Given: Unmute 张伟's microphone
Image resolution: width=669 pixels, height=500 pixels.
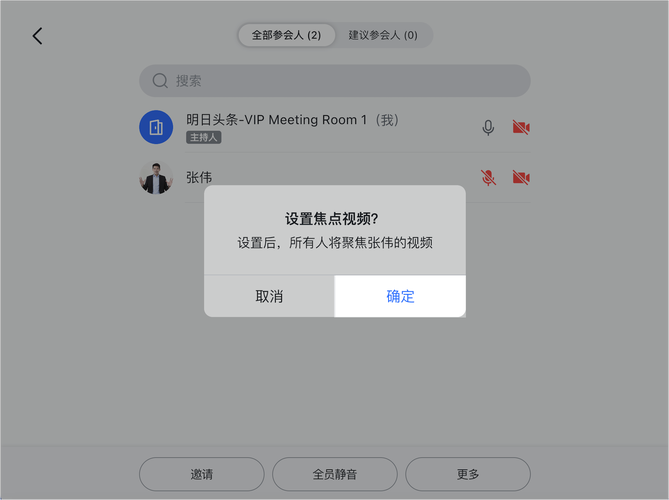Looking at the screenshot, I should (x=488, y=178).
